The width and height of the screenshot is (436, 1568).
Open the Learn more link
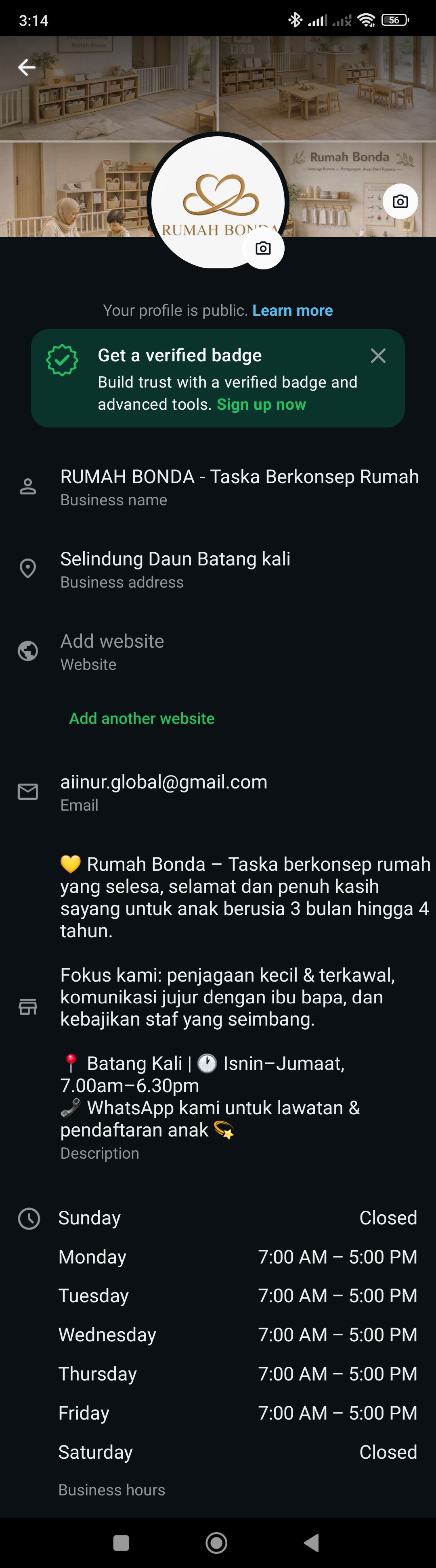[292, 311]
